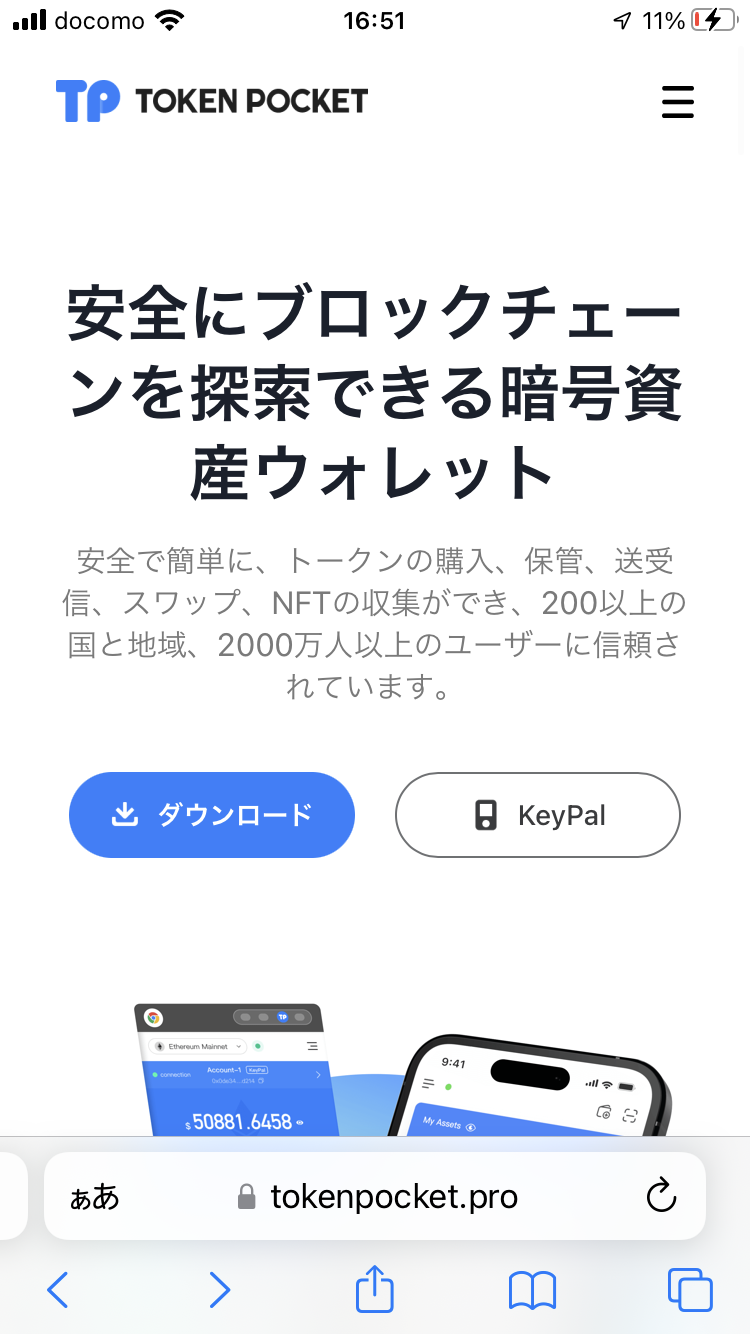This screenshot has width=750, height=1334.
Task: Open Safari bookmarks
Action: point(532,1290)
